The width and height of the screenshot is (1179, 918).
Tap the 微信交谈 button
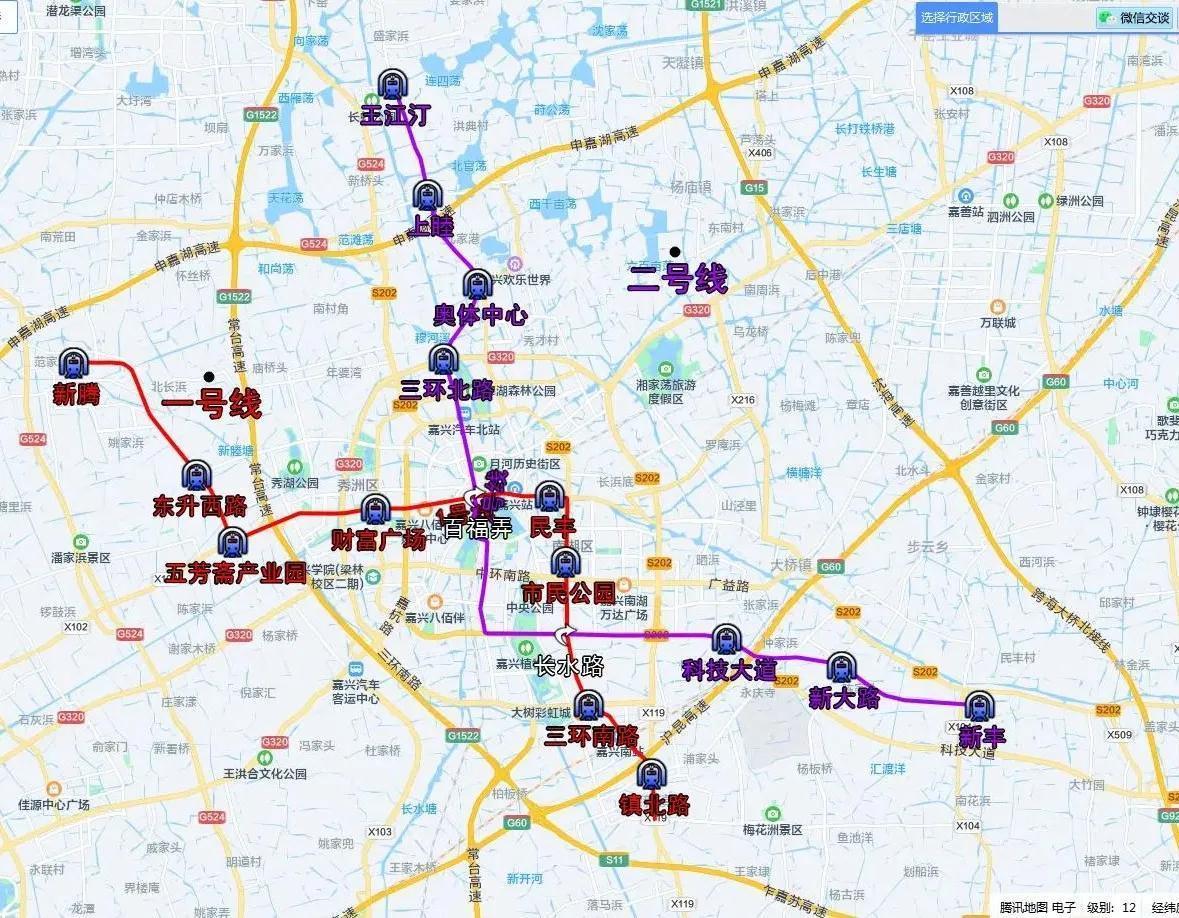tap(1134, 18)
